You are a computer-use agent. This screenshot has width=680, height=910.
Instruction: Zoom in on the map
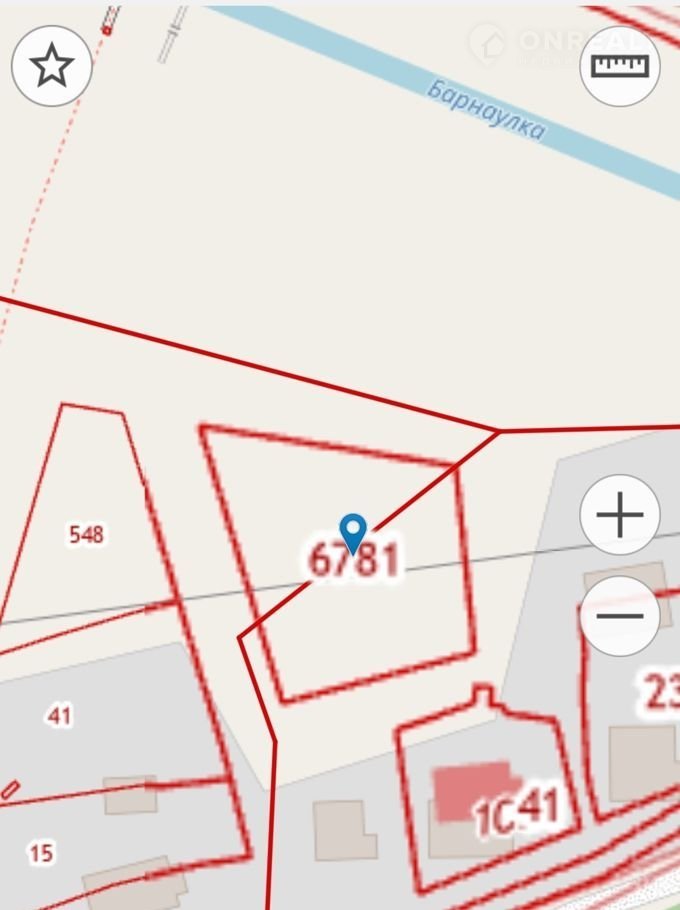pos(620,515)
